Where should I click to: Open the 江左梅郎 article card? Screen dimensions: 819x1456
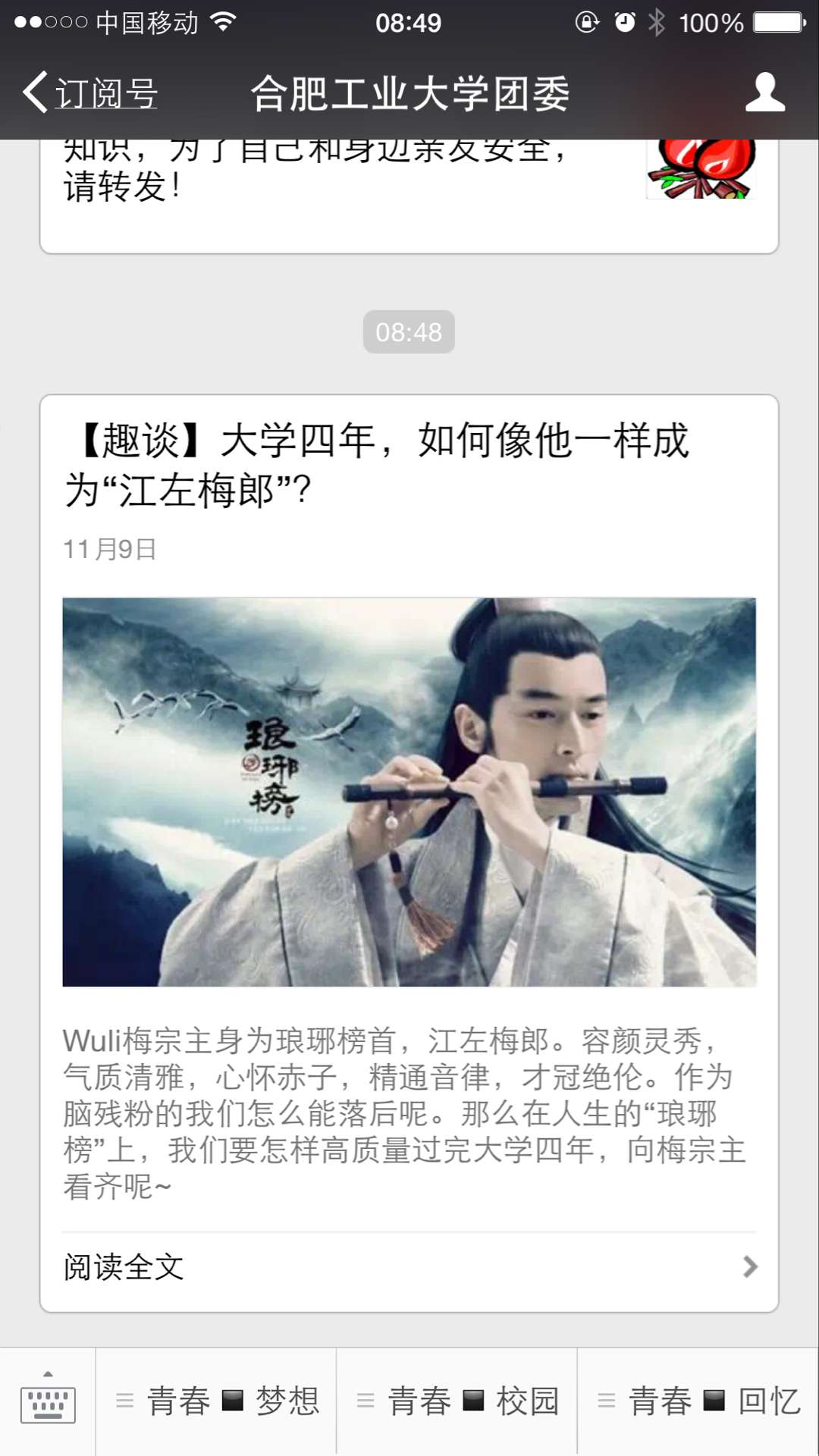pos(409,792)
